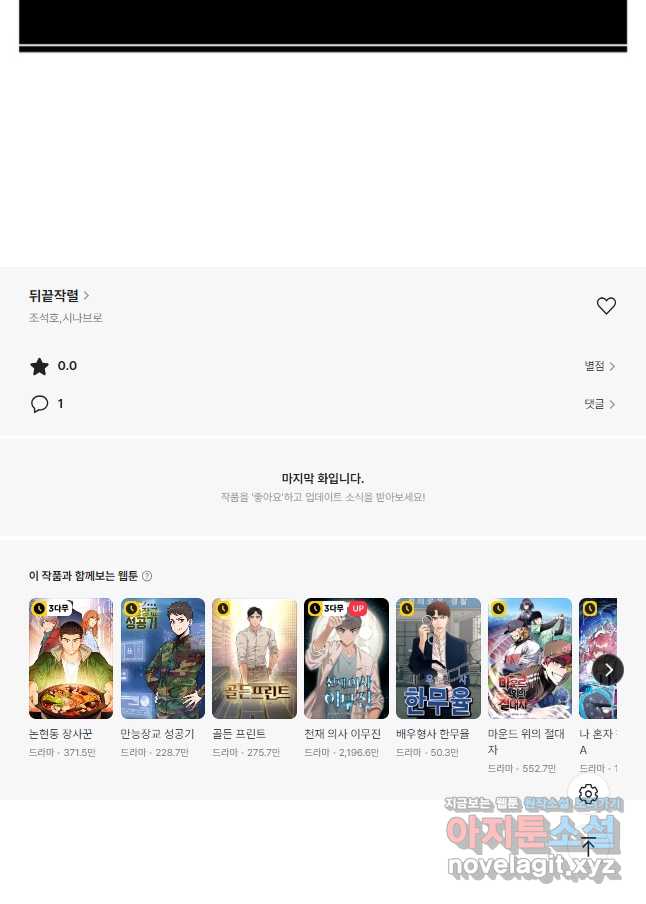Open the 배우형사 한무율 webtoon
The image size is (646, 904).
[438, 658]
